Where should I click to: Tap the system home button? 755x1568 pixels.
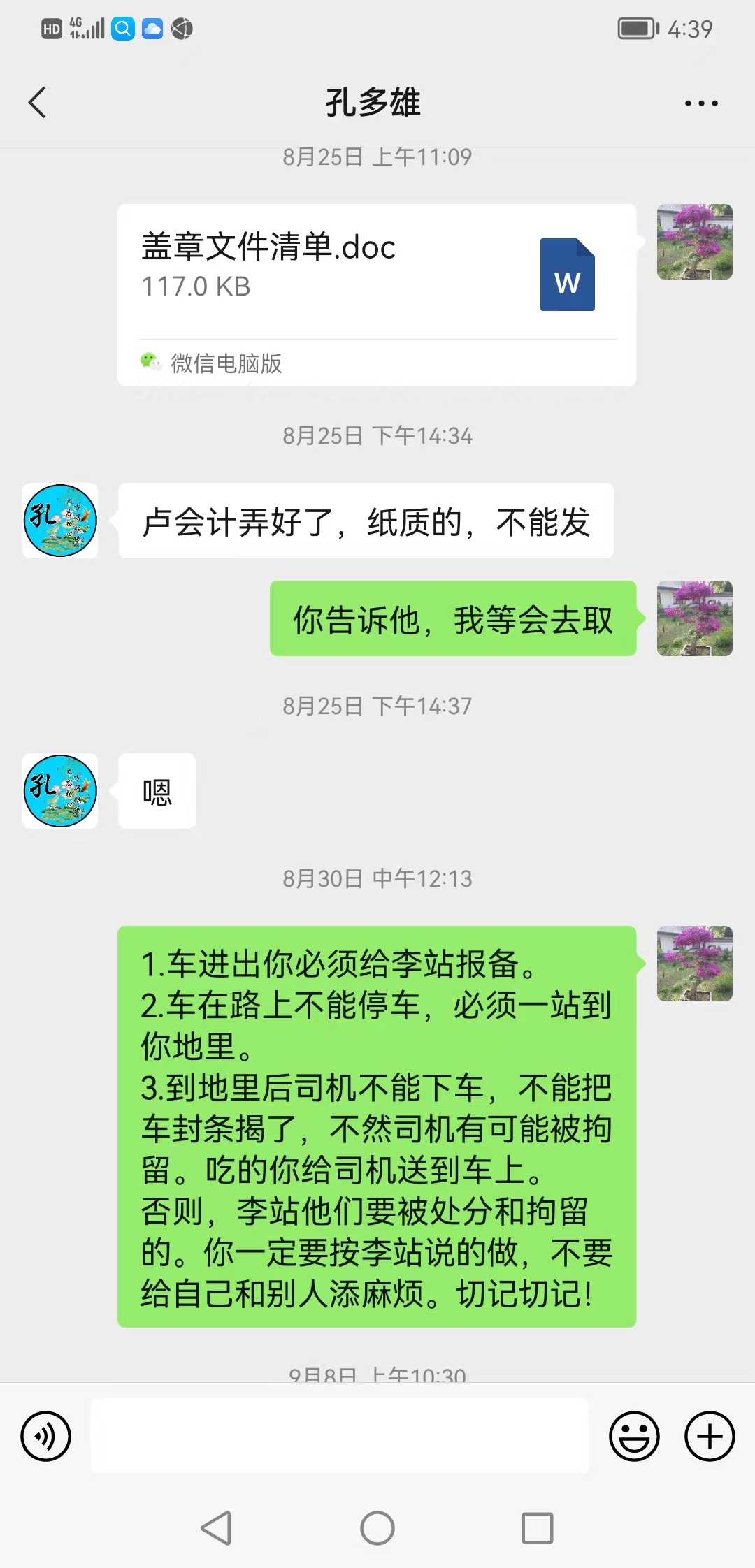(x=377, y=1528)
